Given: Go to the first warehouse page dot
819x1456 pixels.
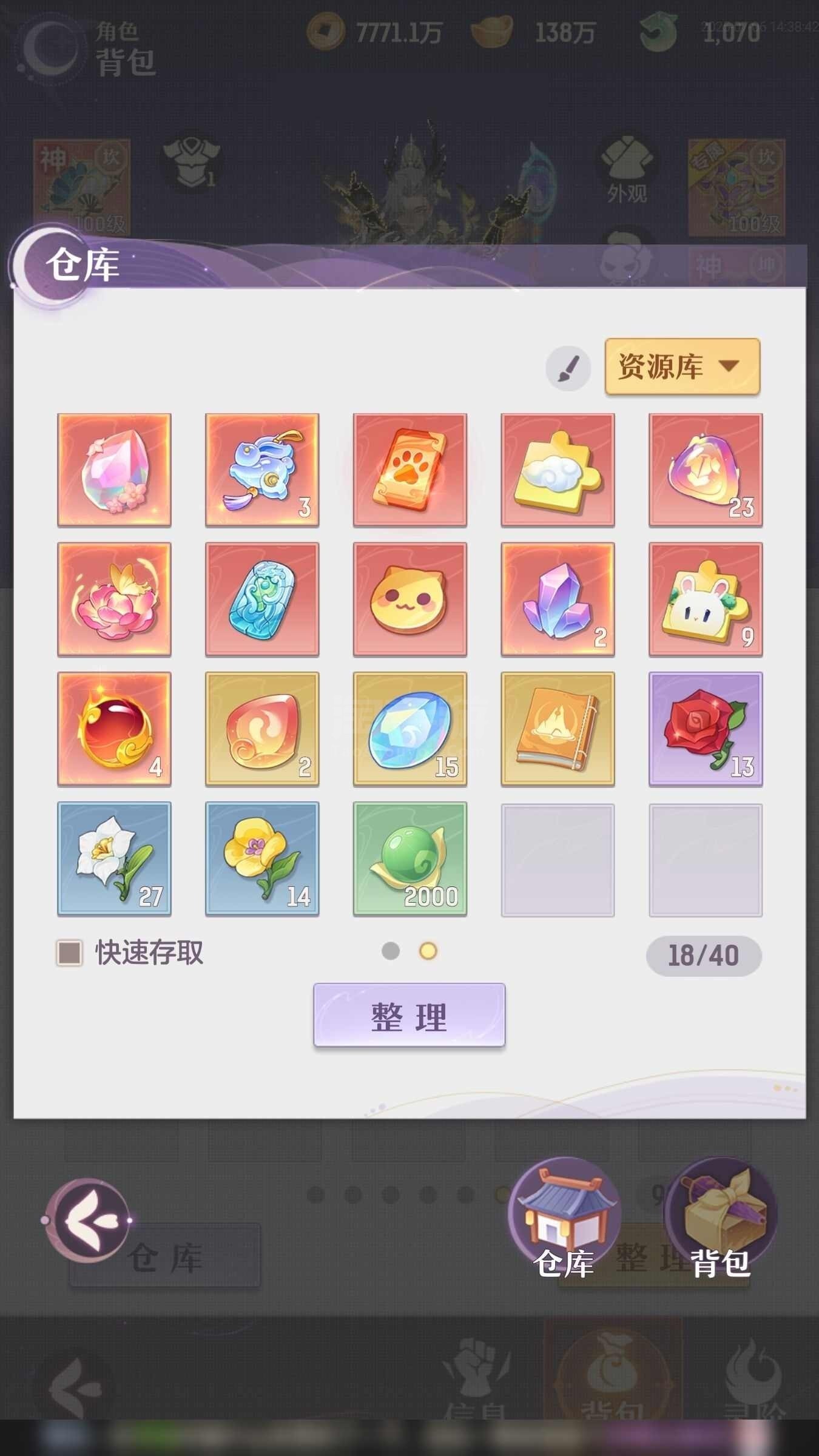Looking at the screenshot, I should pos(391,951).
